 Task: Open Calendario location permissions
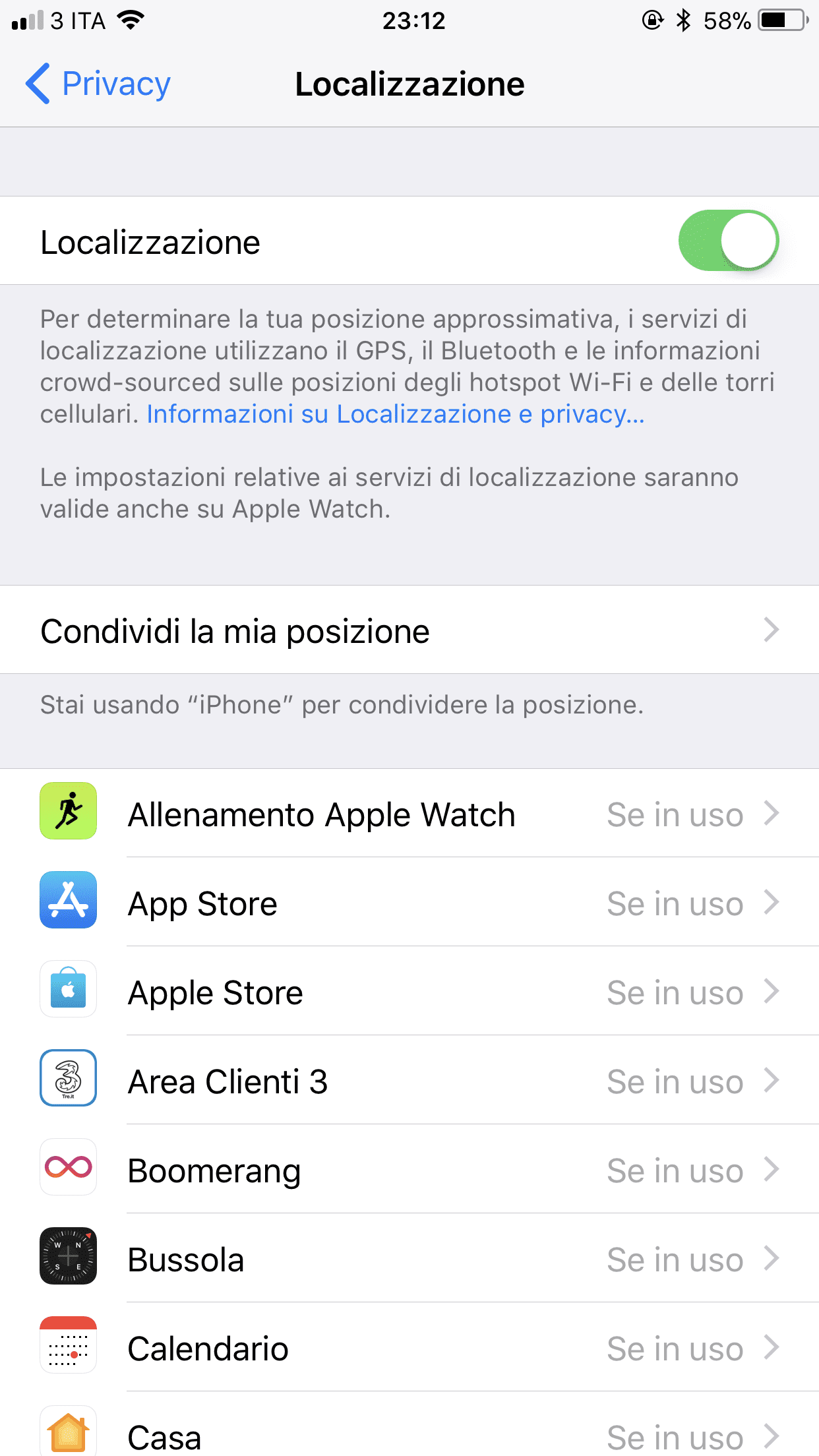[x=409, y=1347]
